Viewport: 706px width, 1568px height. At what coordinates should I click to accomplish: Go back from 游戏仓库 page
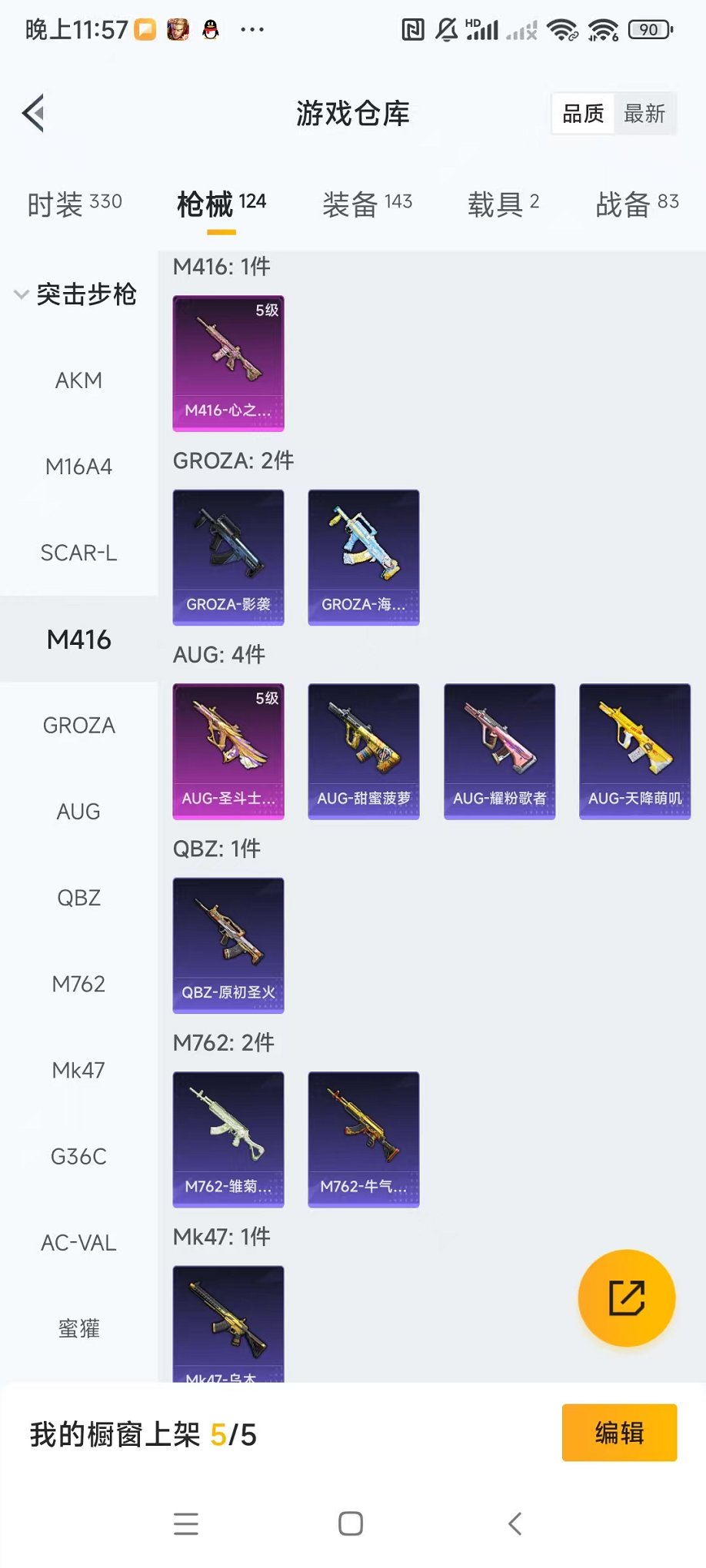tap(33, 114)
